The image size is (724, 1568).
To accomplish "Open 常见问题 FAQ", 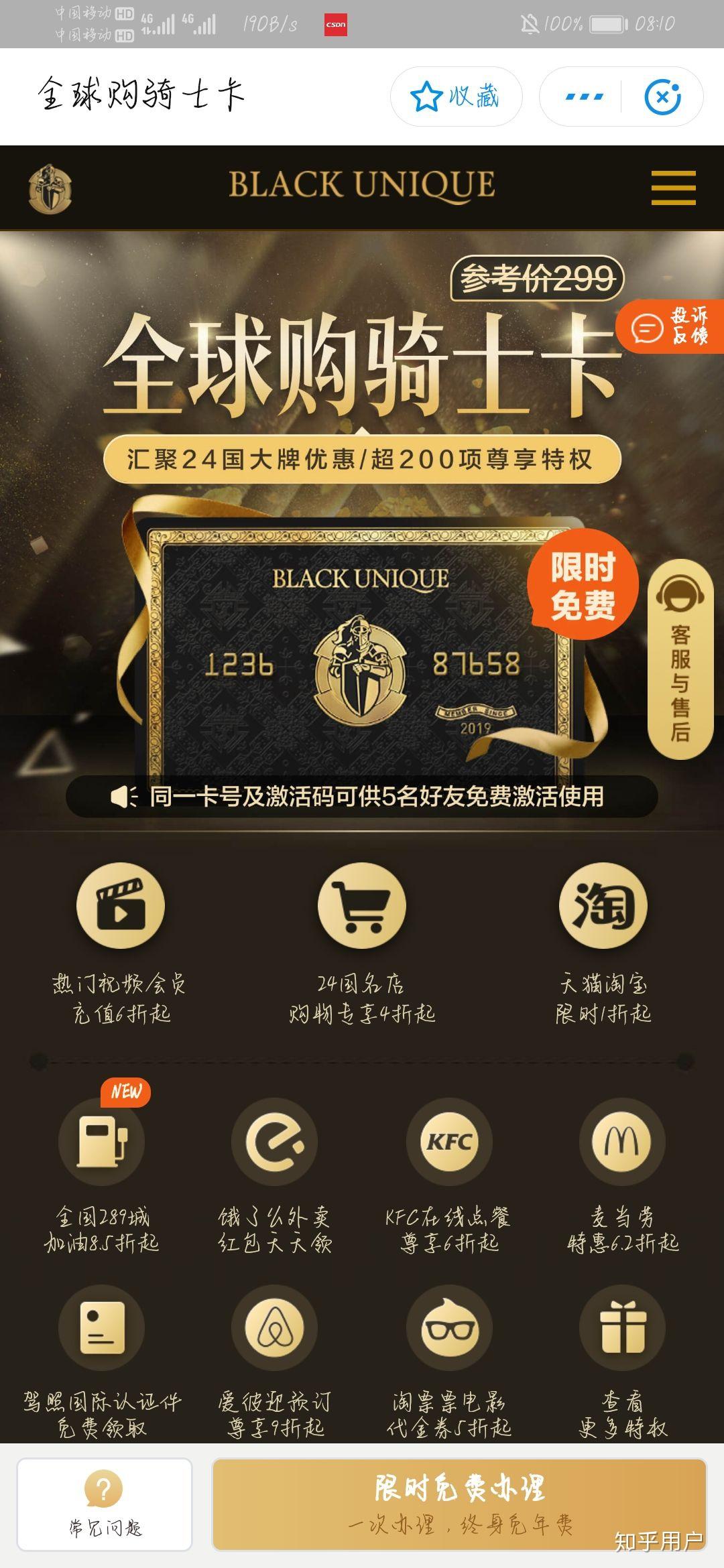I will (x=105, y=1504).
